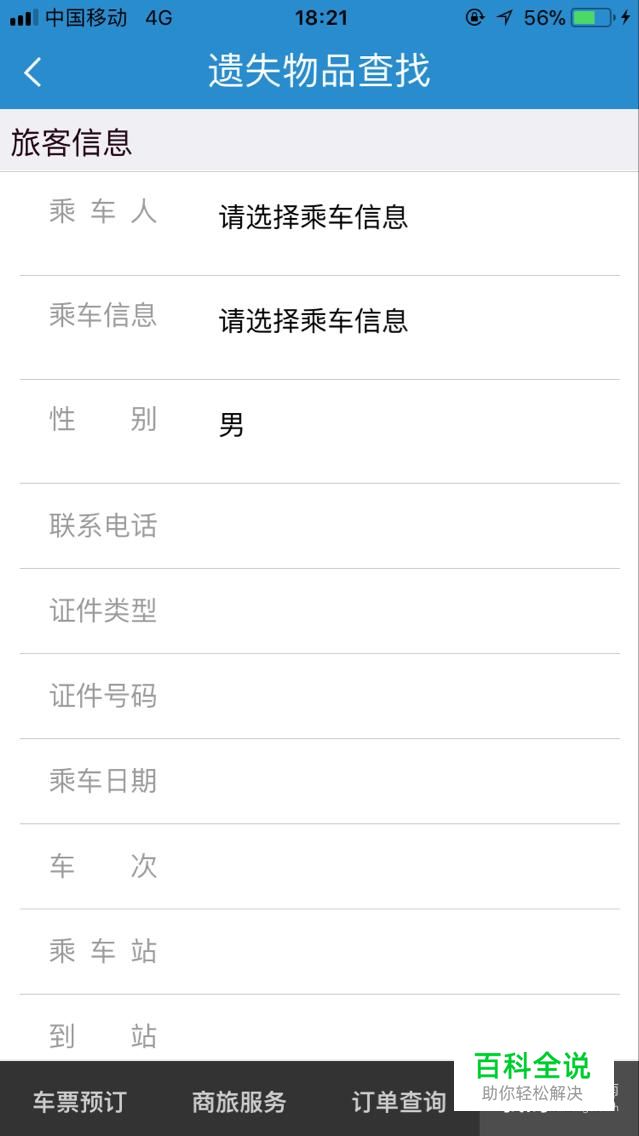Open the 商旅服务 tab
This screenshot has height=1136, width=639.
point(239,1102)
